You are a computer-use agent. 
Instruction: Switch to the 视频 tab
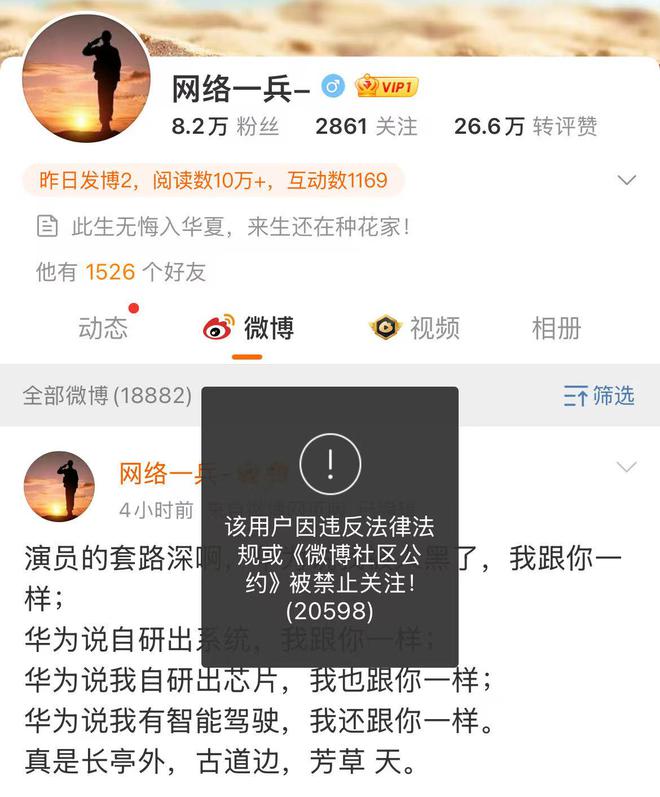pyautogui.click(x=415, y=328)
